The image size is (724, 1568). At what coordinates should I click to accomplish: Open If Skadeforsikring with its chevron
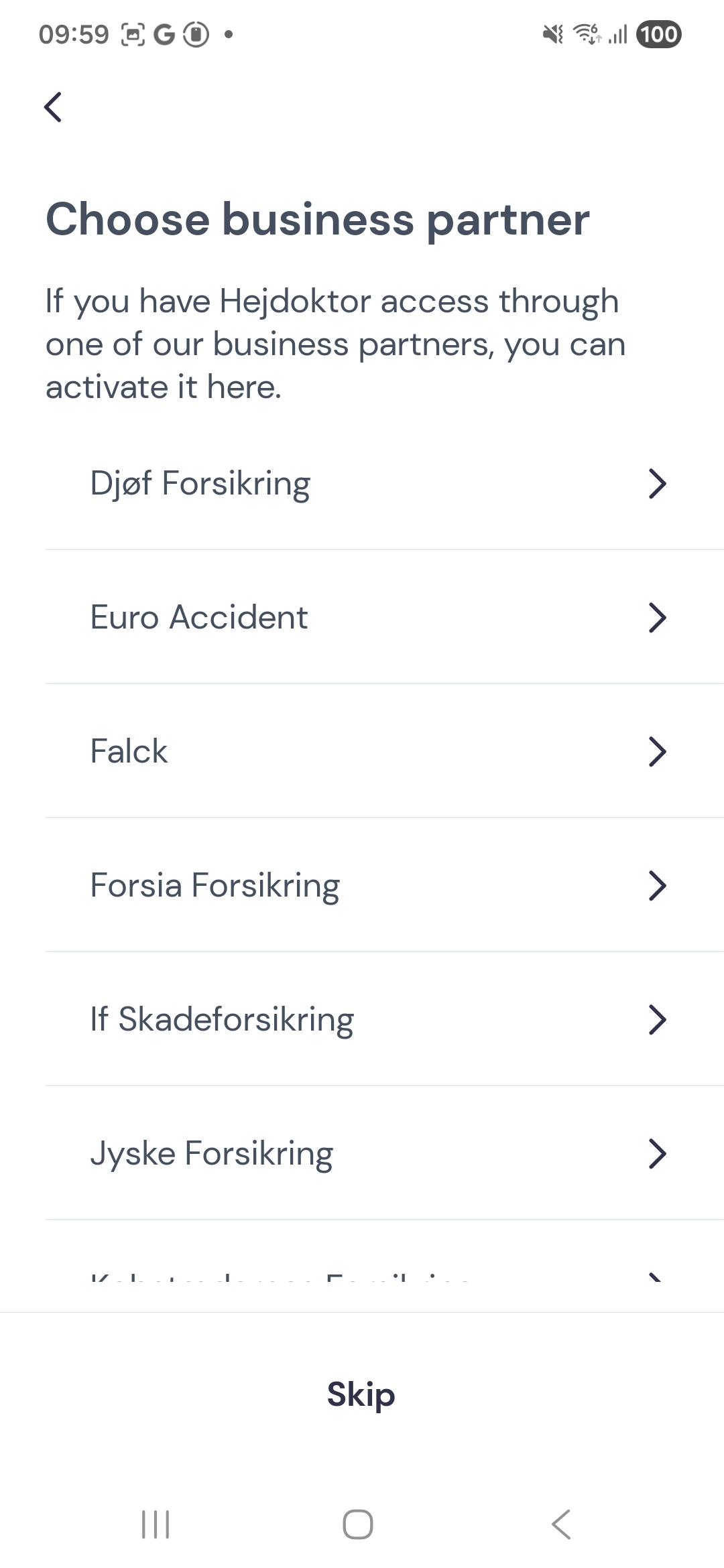pyautogui.click(x=658, y=1019)
